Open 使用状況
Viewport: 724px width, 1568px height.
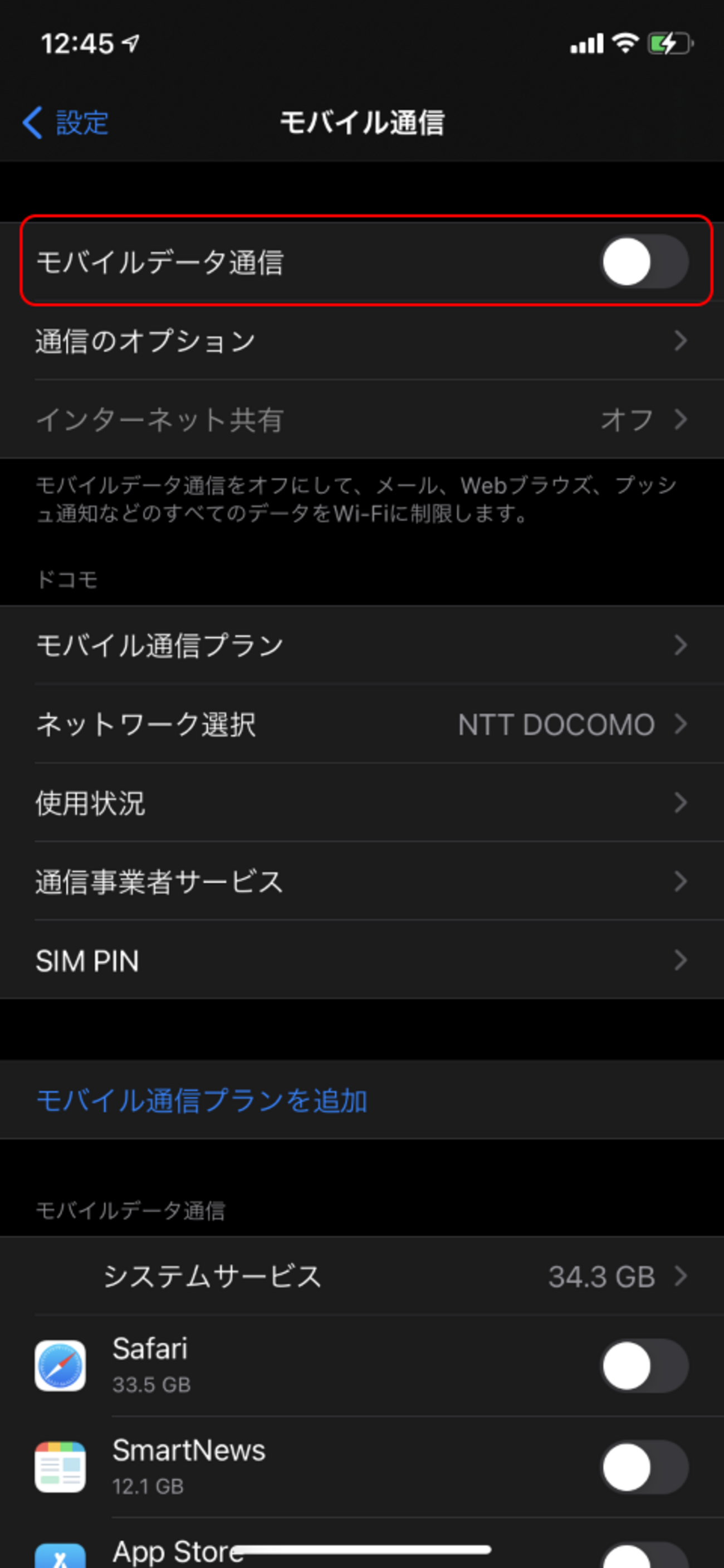(x=362, y=803)
